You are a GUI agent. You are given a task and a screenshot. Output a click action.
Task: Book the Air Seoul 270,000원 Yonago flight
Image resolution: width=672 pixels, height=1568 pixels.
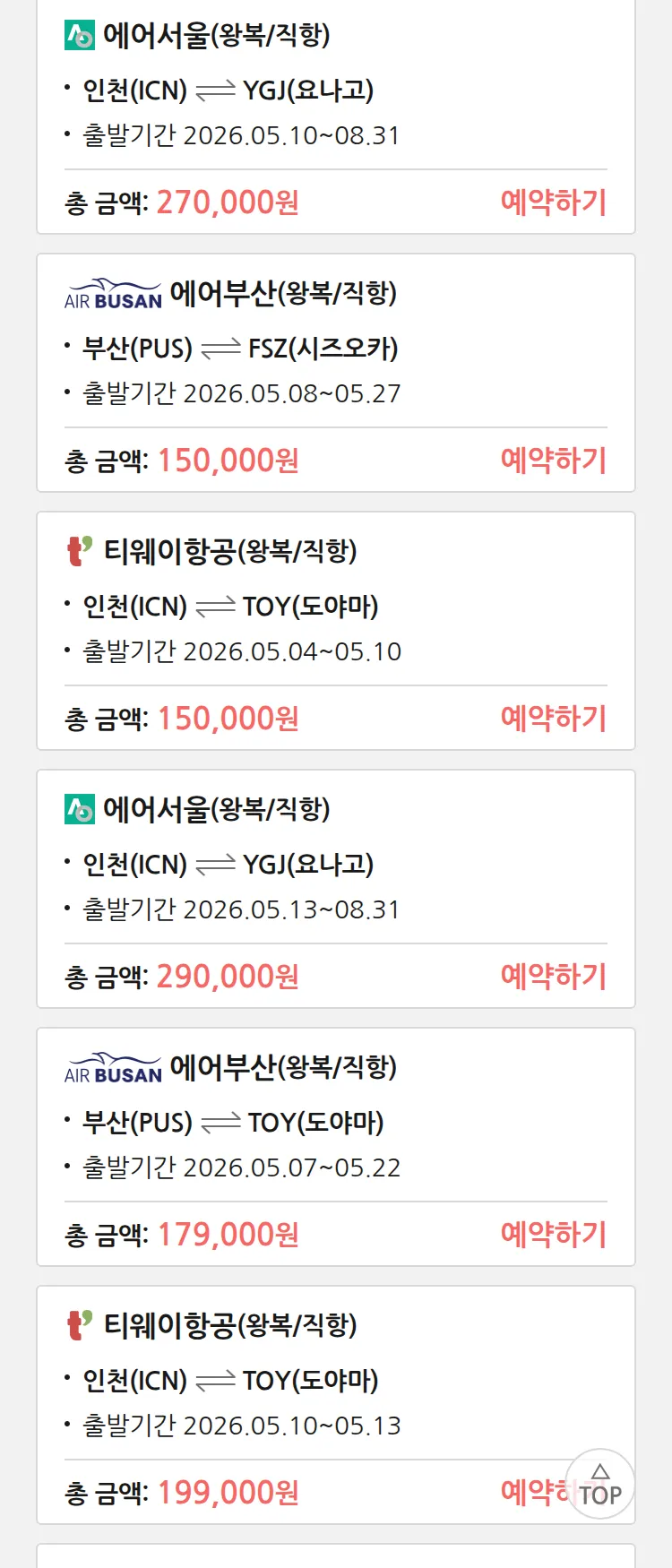(x=553, y=202)
